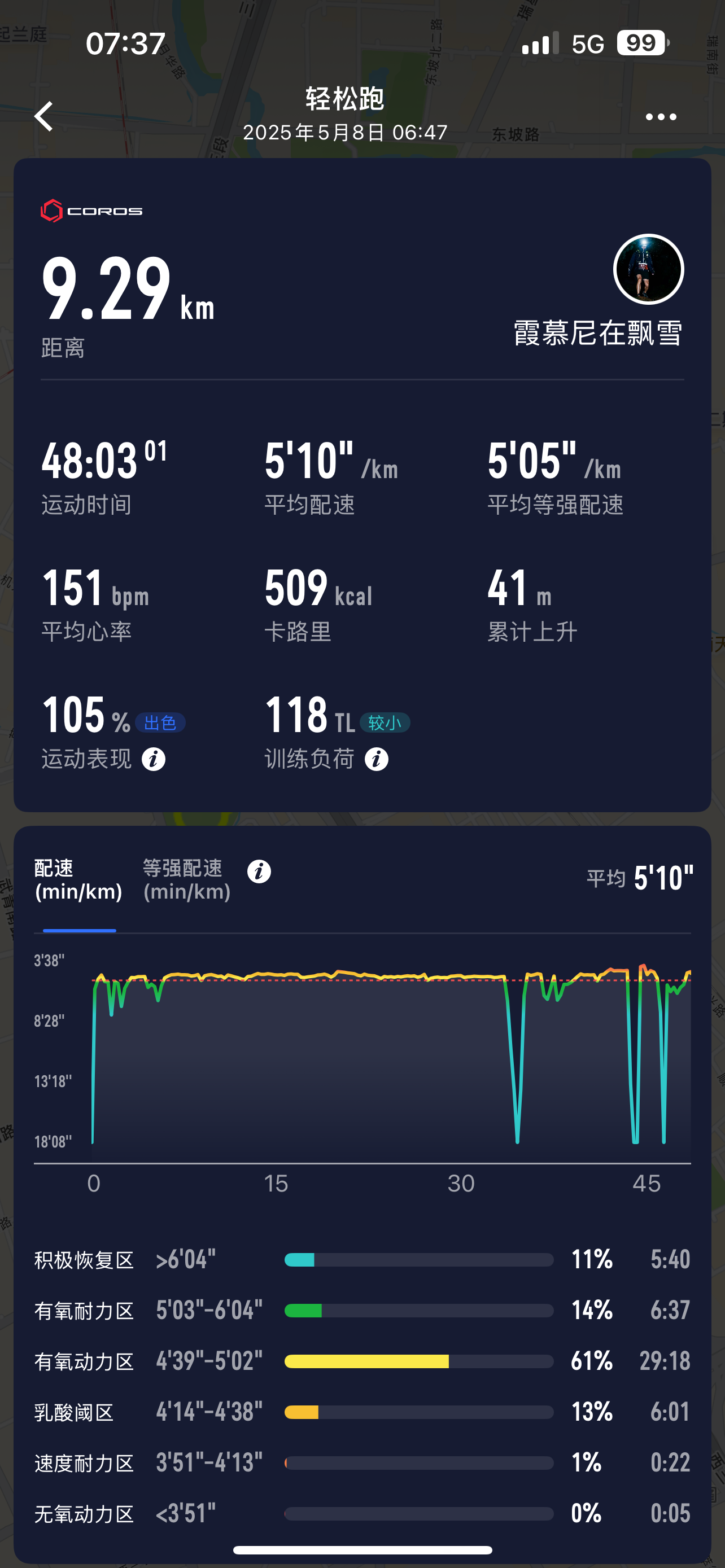Select the 配速 (min/km) chart tab
This screenshot has width=725, height=1568.
(78, 880)
